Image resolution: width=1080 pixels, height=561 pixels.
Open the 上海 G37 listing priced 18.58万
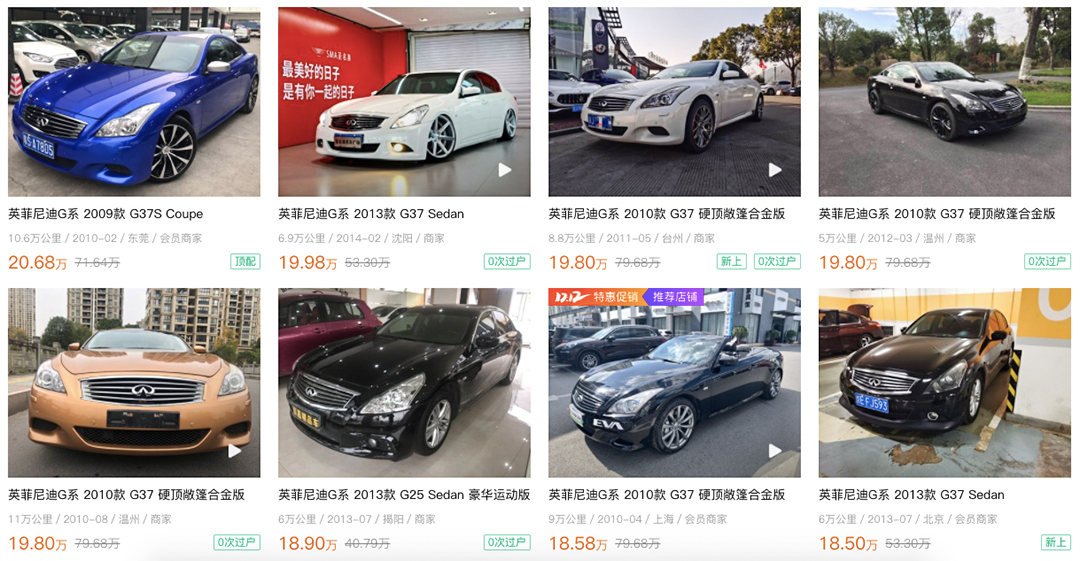click(x=674, y=383)
